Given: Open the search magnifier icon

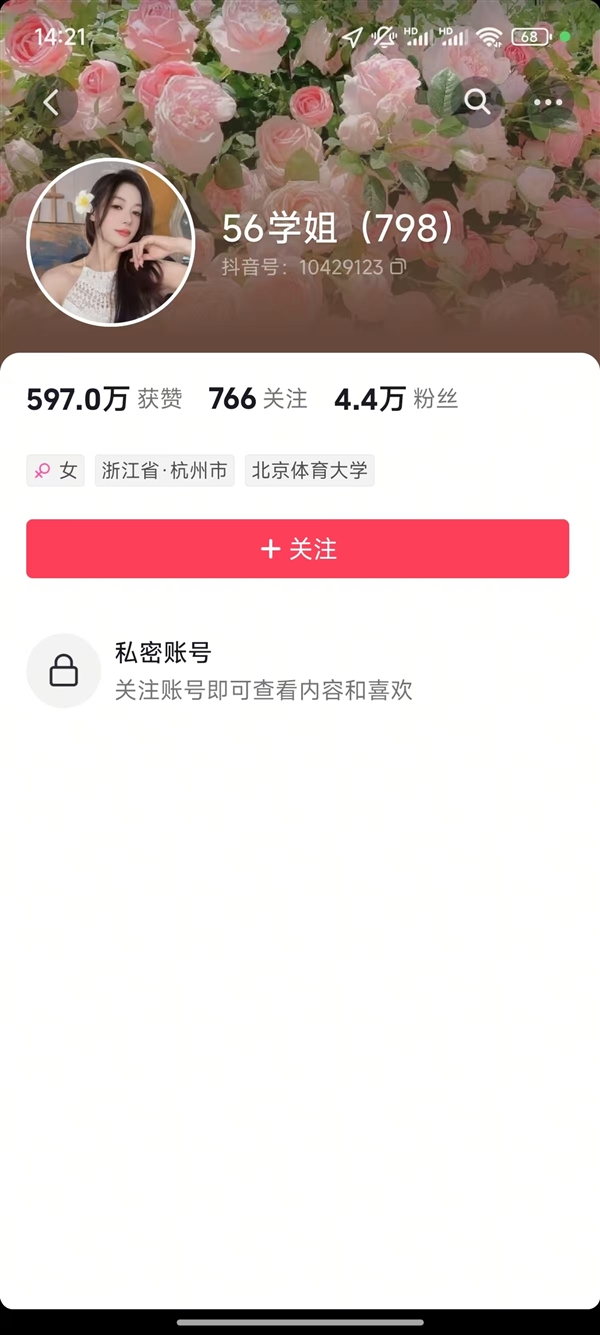Looking at the screenshot, I should tap(478, 102).
